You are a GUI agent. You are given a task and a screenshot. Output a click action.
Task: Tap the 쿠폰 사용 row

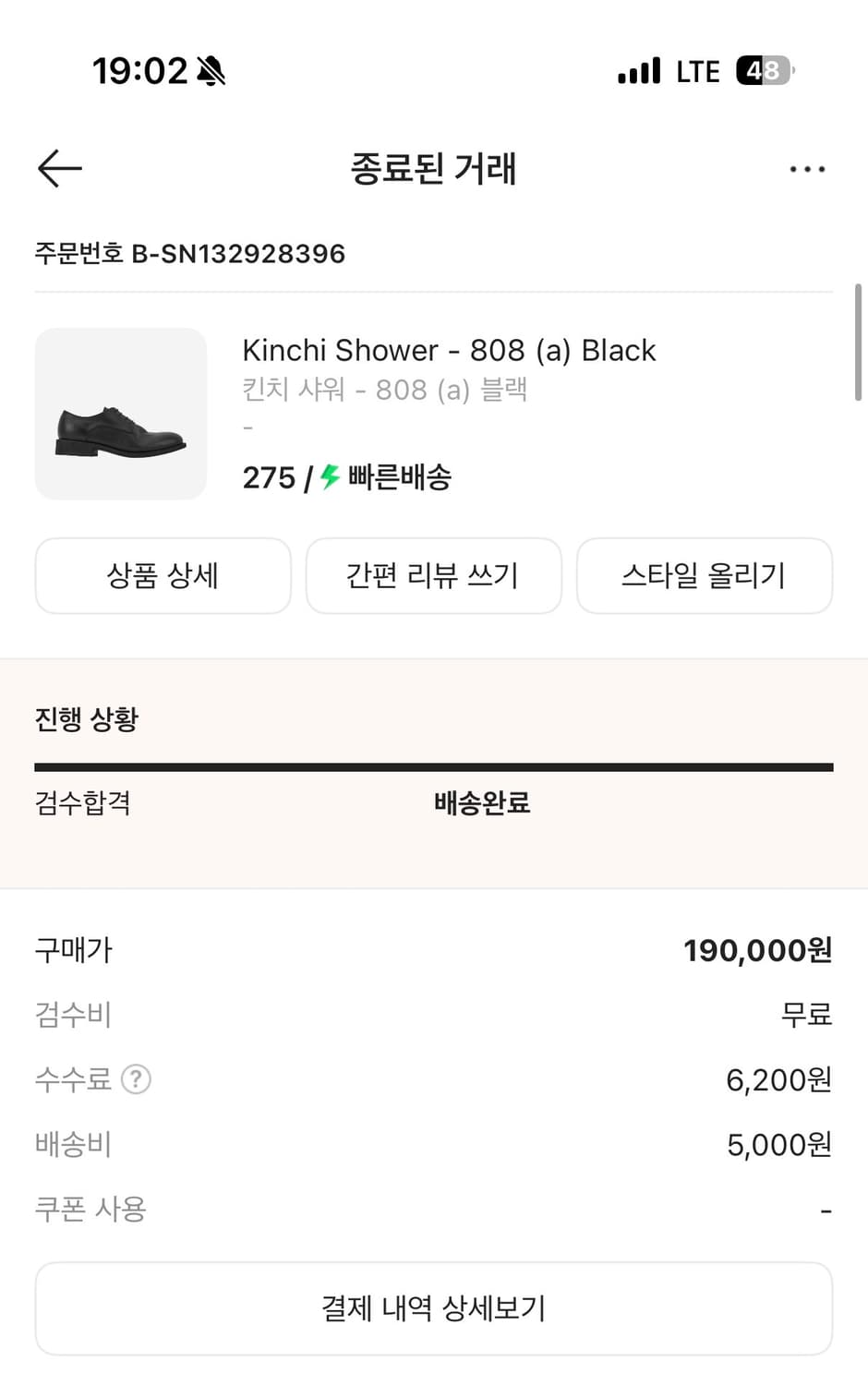point(90,1208)
